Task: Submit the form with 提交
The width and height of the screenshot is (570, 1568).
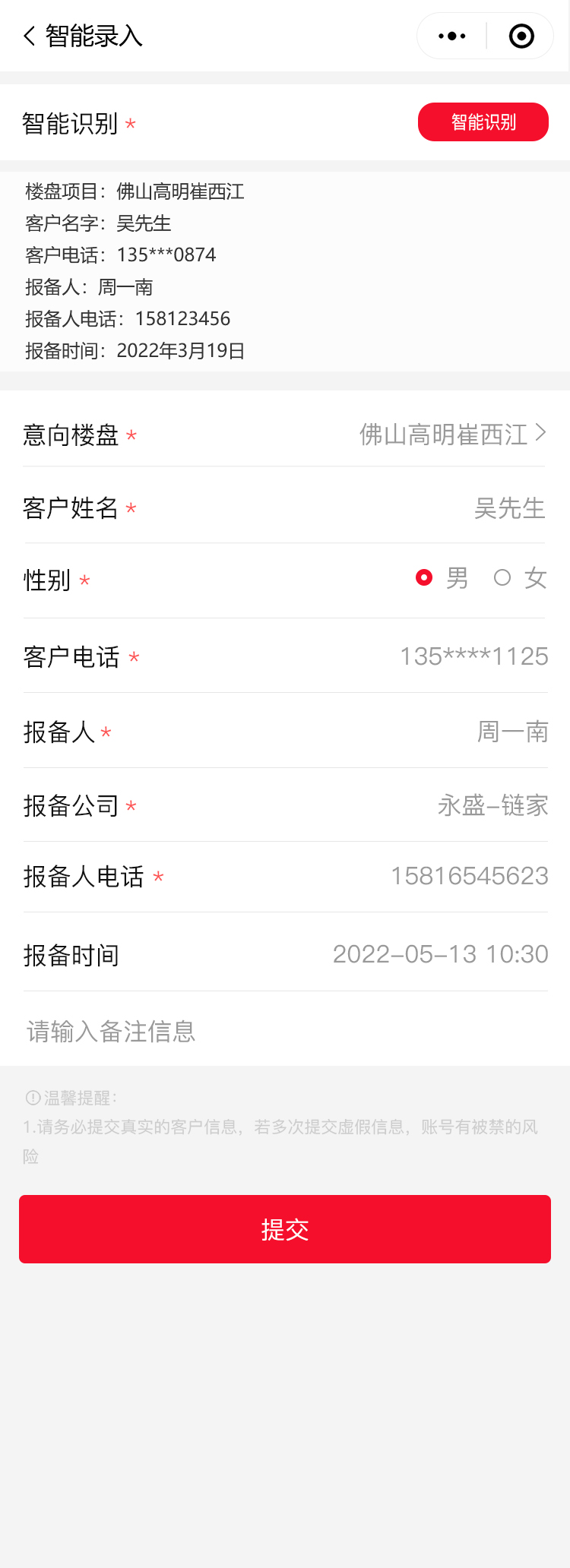Action: [x=285, y=1229]
